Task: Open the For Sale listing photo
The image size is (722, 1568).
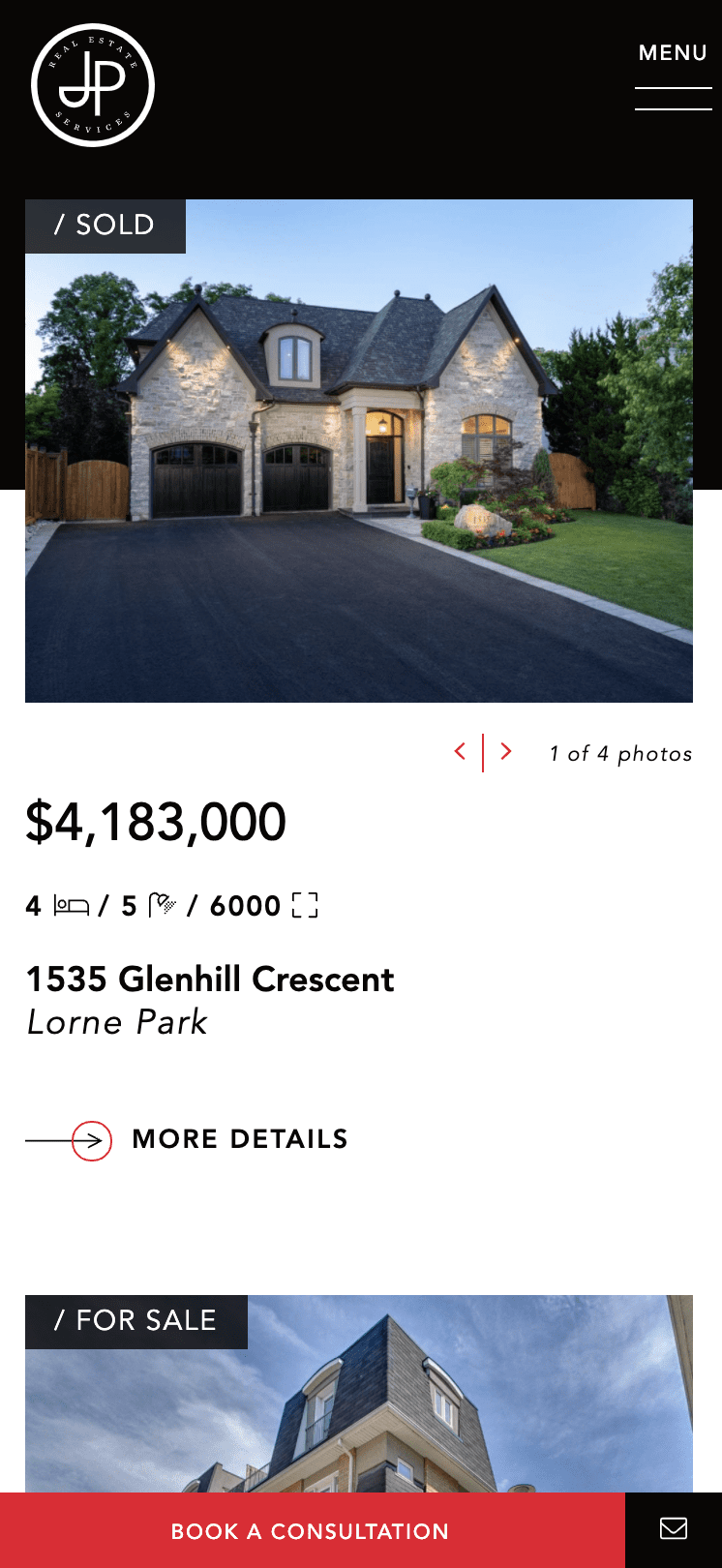Action: point(358,1403)
